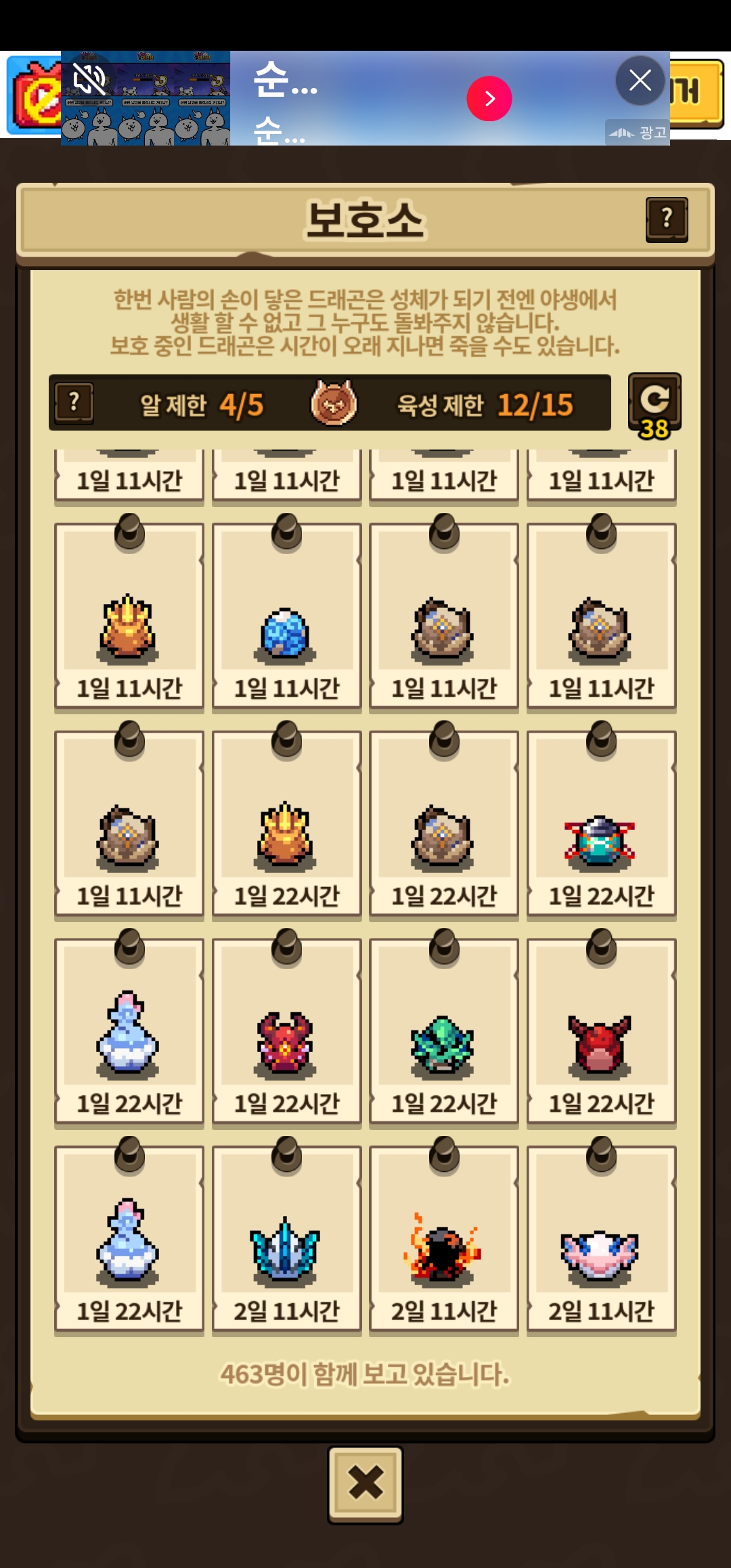Unmute the ad video

[89, 80]
